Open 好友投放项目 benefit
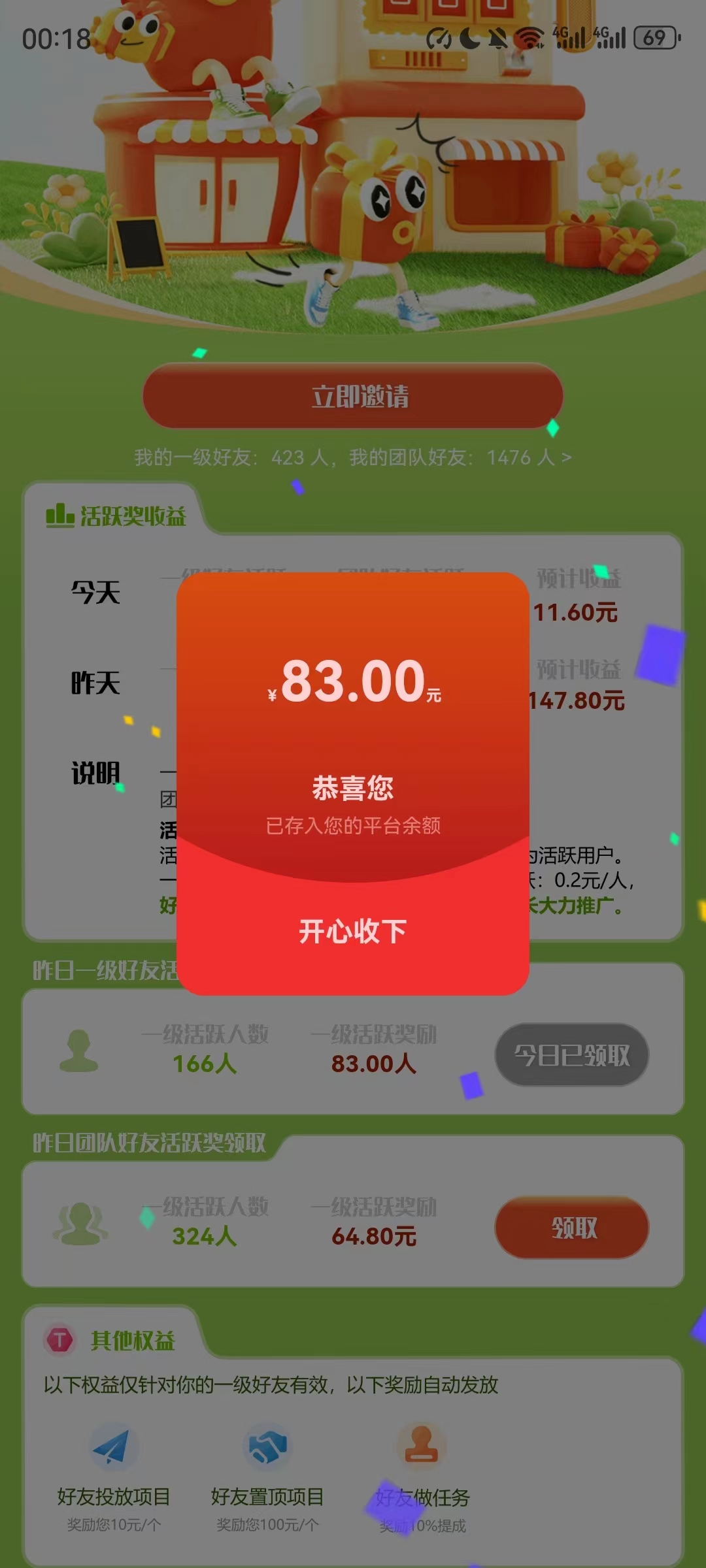 (114, 1477)
